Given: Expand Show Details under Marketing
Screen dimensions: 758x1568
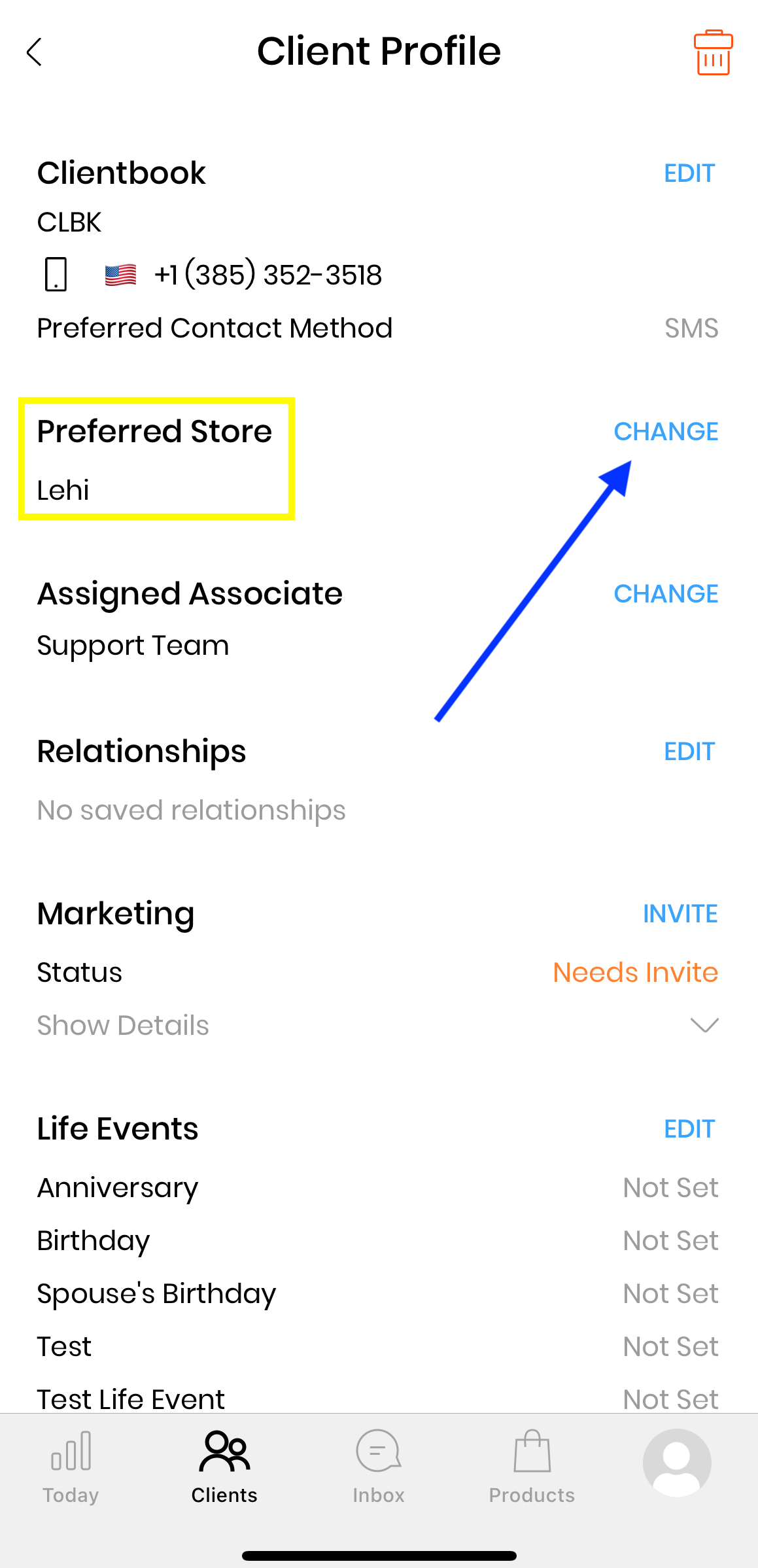Looking at the screenshot, I should tap(704, 1025).
